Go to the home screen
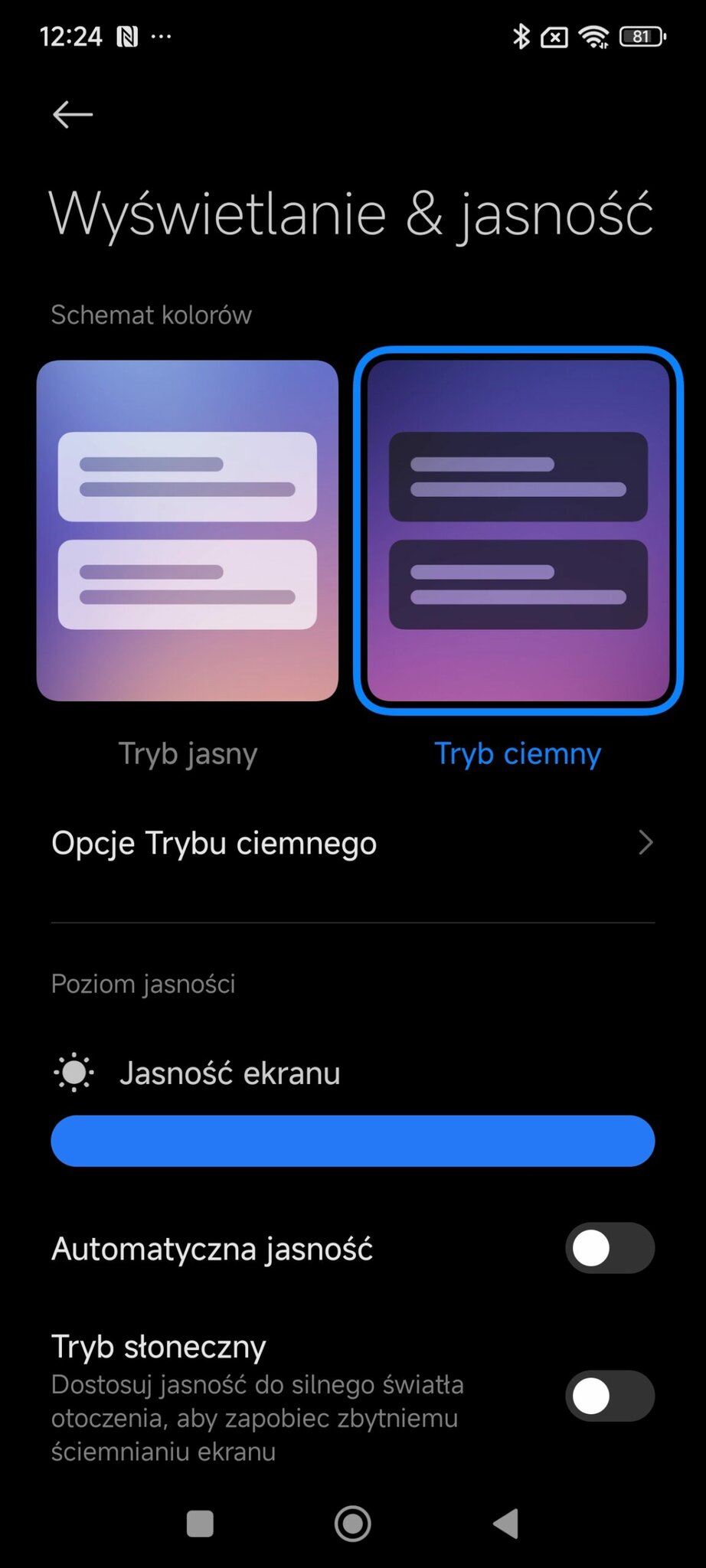 (353, 1524)
